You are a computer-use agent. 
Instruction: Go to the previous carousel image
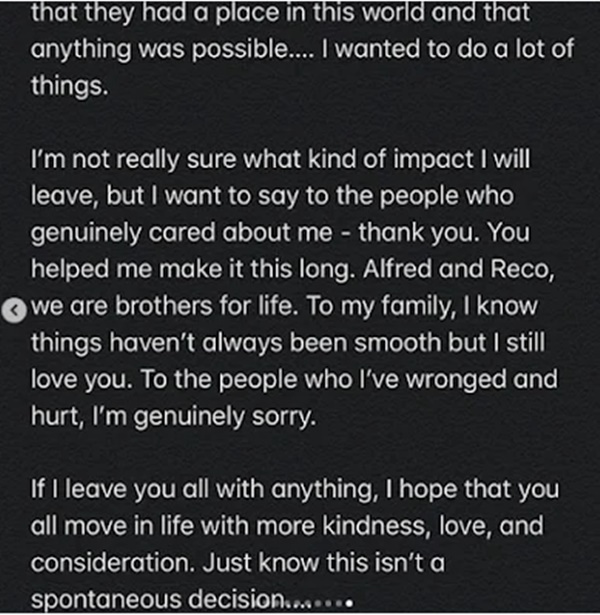(x=12, y=310)
